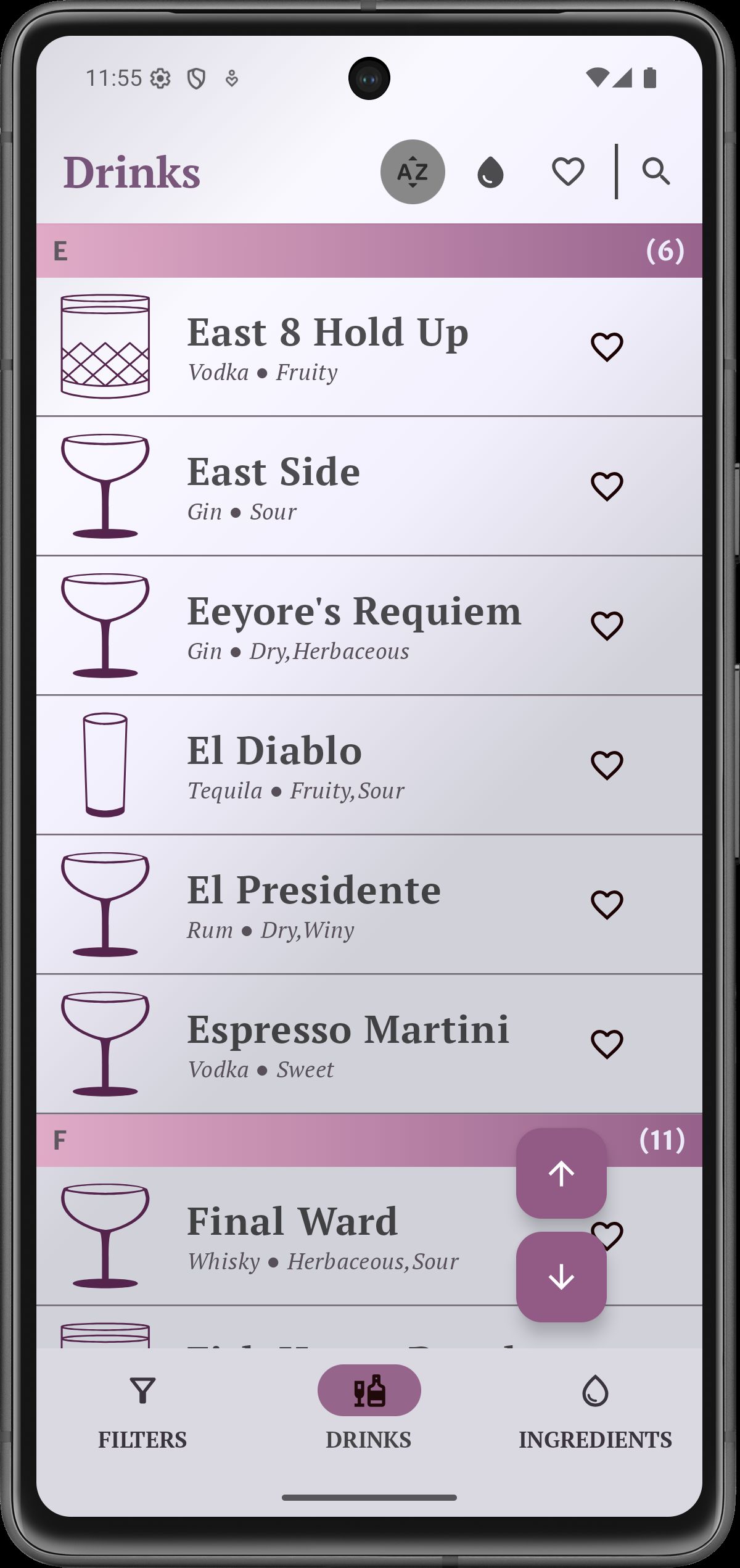Open the East 8 Hold Up drink
This screenshot has width=740, height=1568.
[x=327, y=346]
